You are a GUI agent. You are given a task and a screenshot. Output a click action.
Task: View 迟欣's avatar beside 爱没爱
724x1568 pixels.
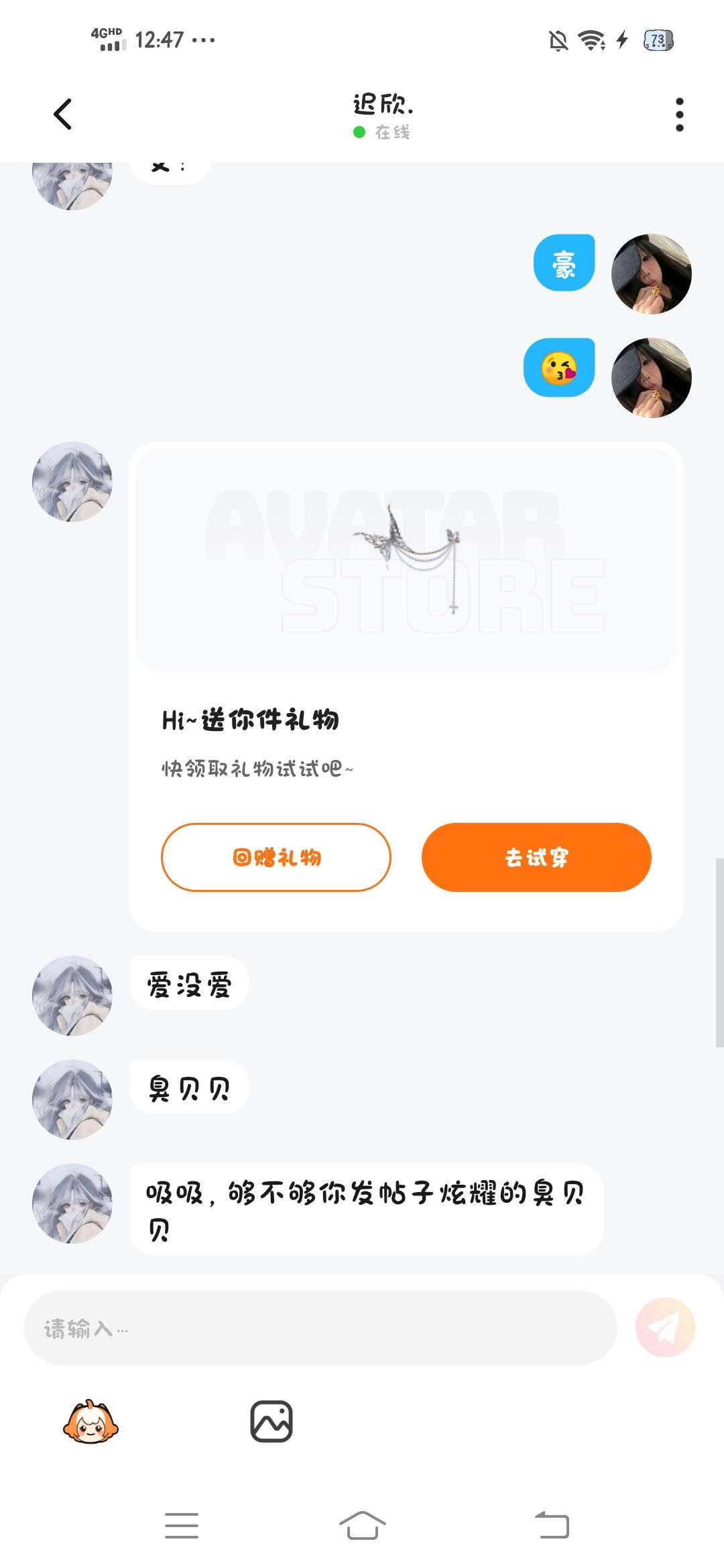pos(72,996)
